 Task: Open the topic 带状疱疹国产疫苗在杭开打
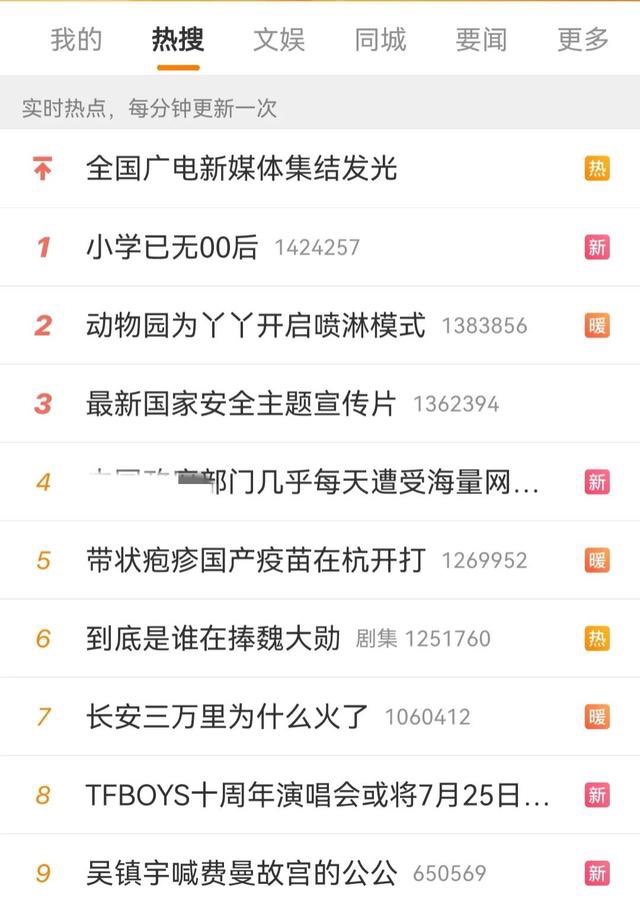pyautogui.click(x=256, y=560)
